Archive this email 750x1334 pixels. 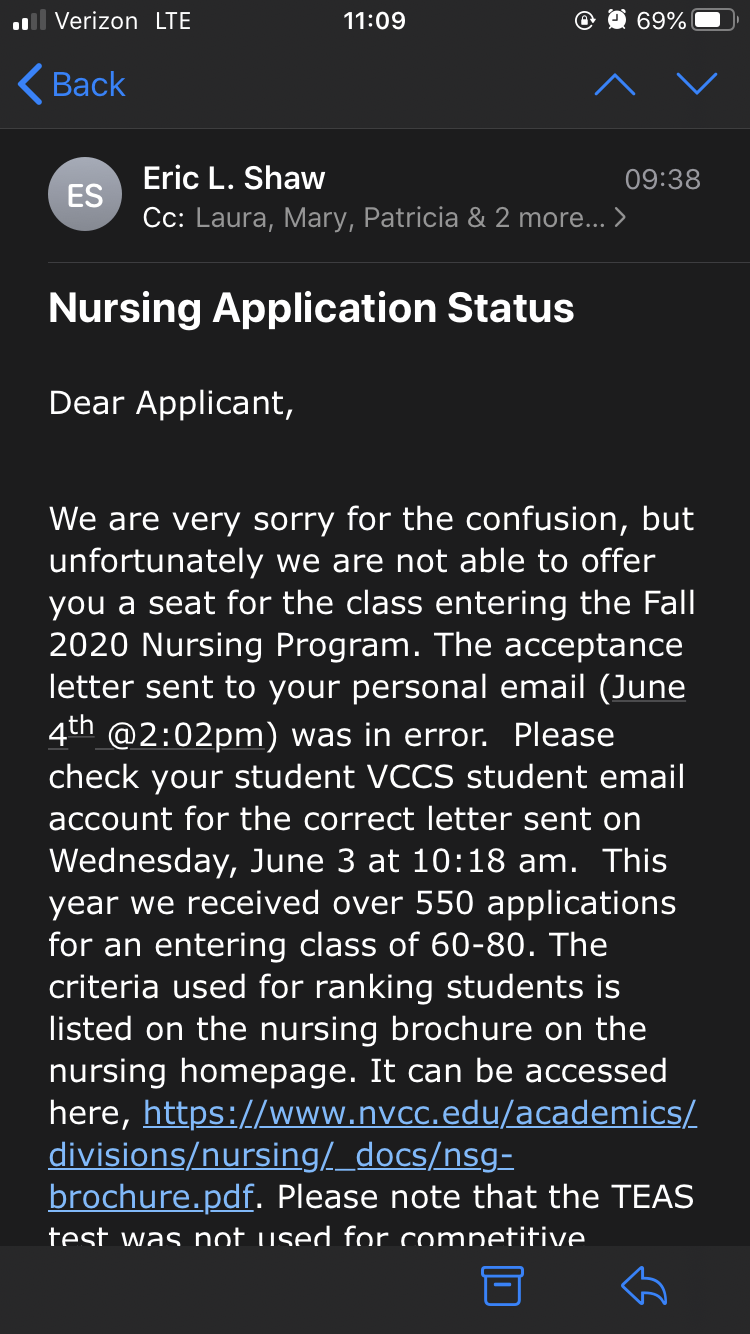click(x=503, y=1286)
